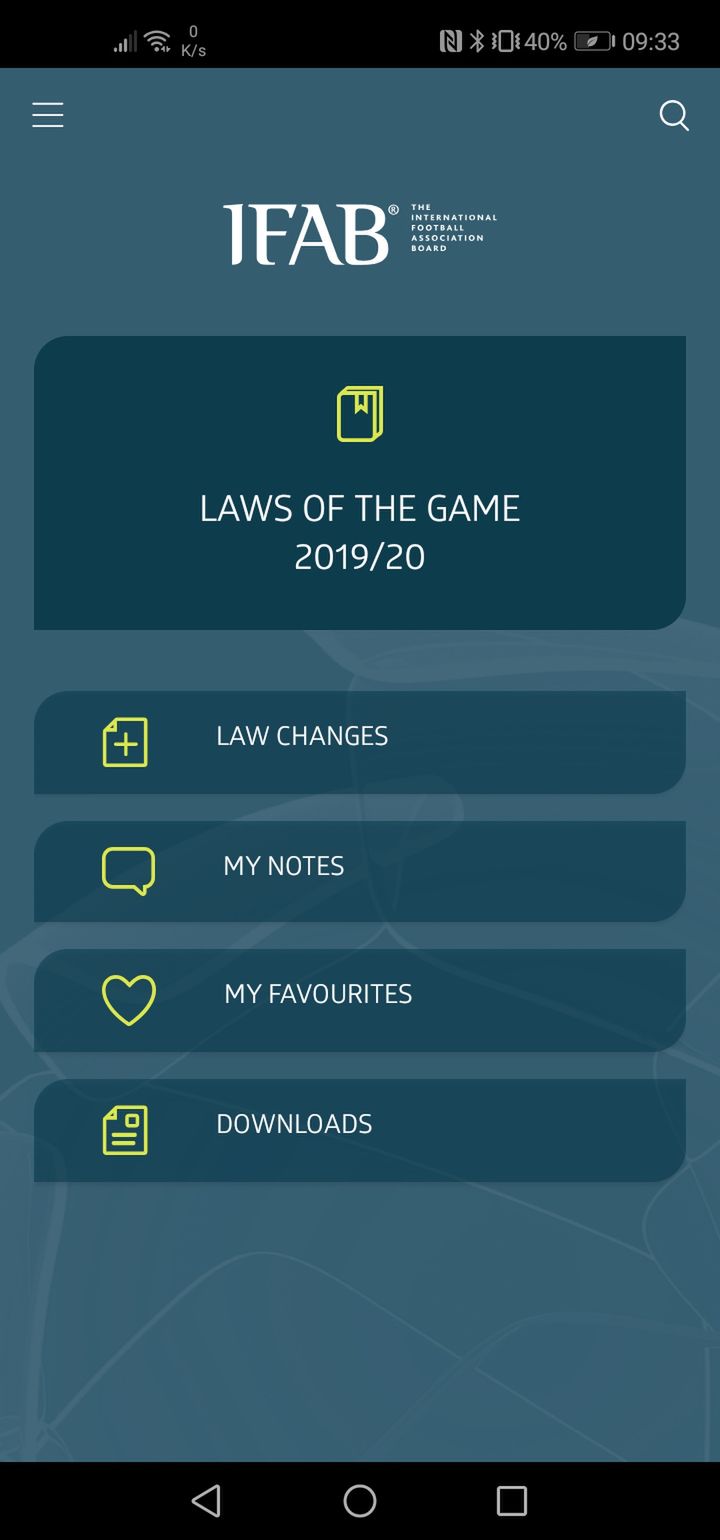Open Law Changes

tap(360, 742)
